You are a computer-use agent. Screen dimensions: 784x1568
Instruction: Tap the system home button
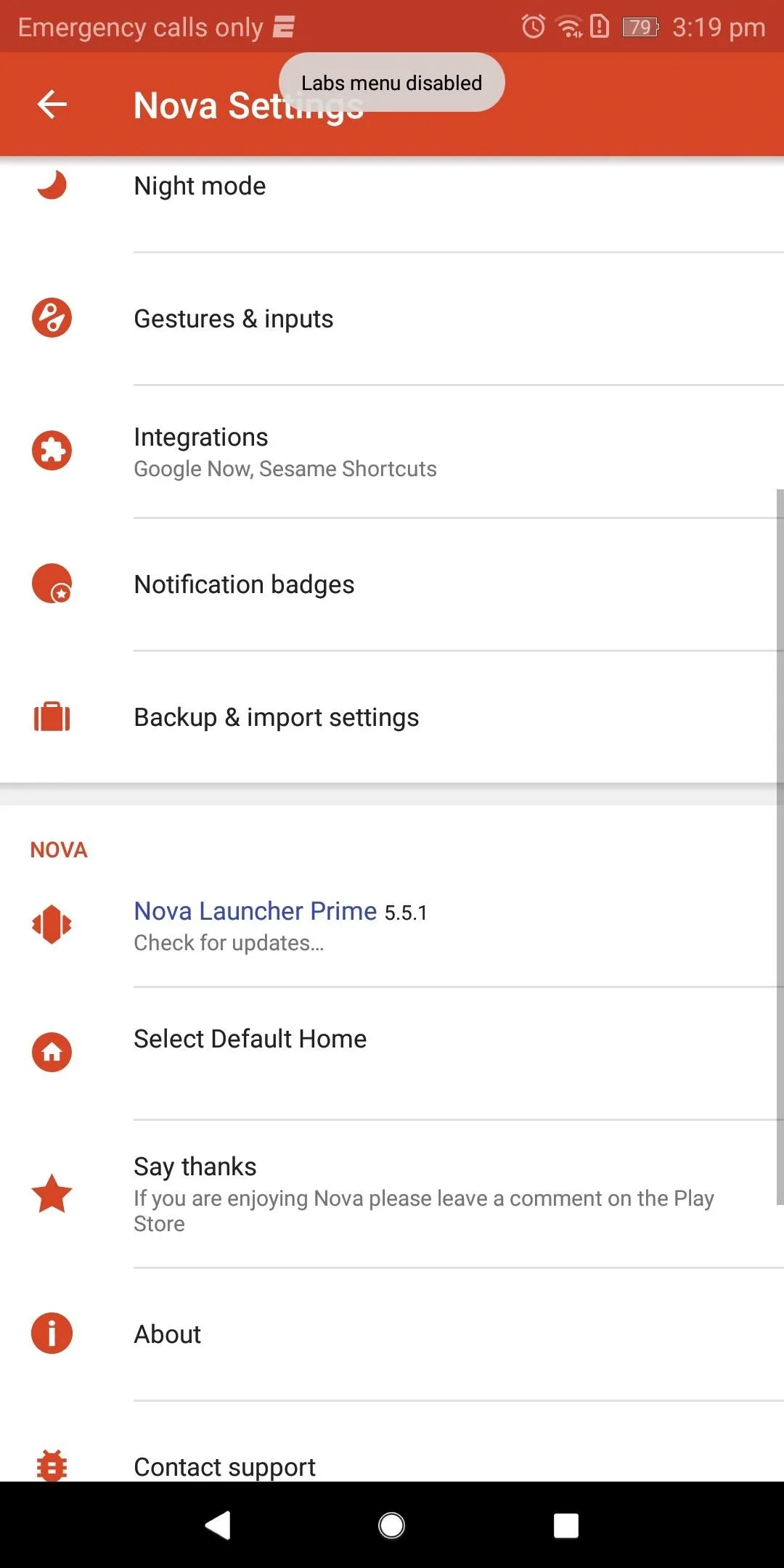click(x=392, y=1525)
